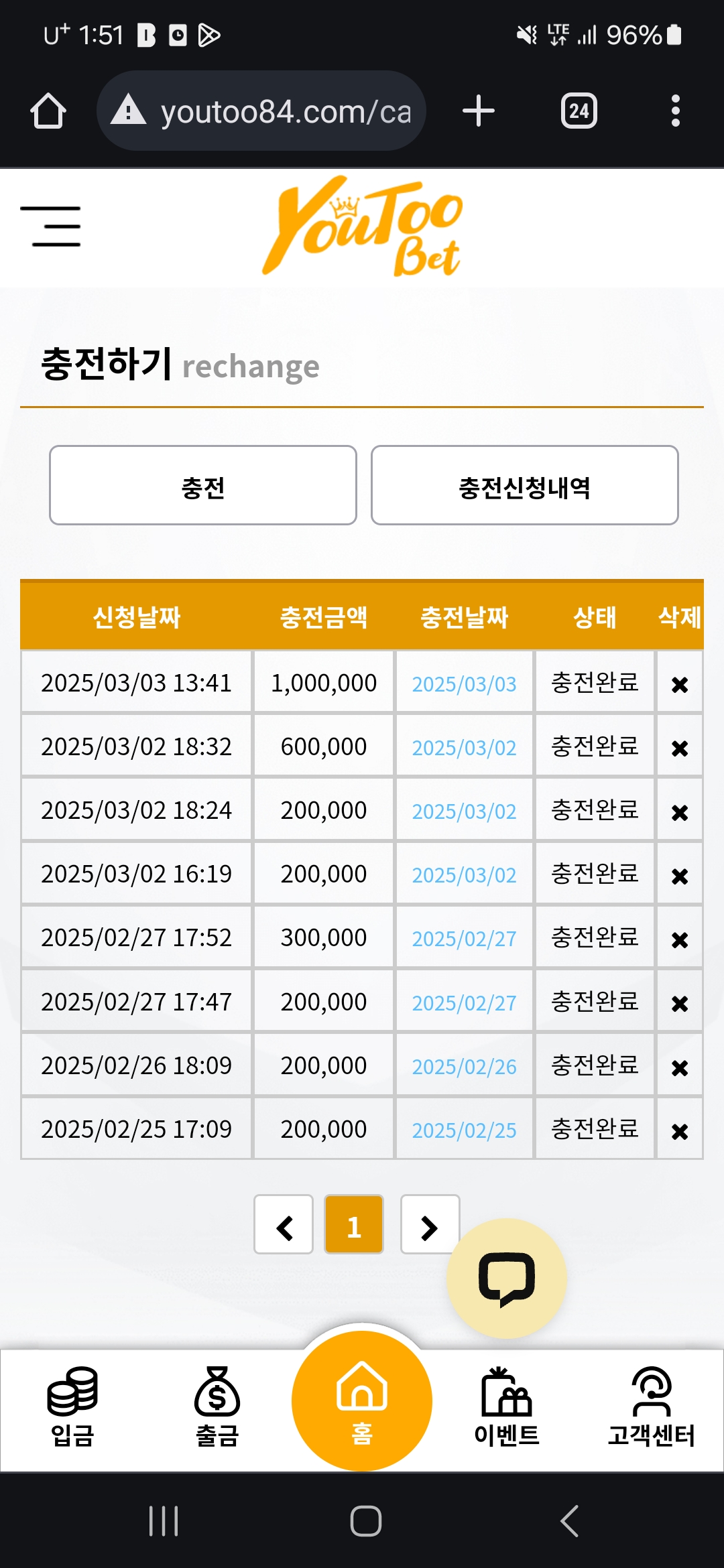
Task: Switch to the 충전신청내역 tab
Action: 525,485
